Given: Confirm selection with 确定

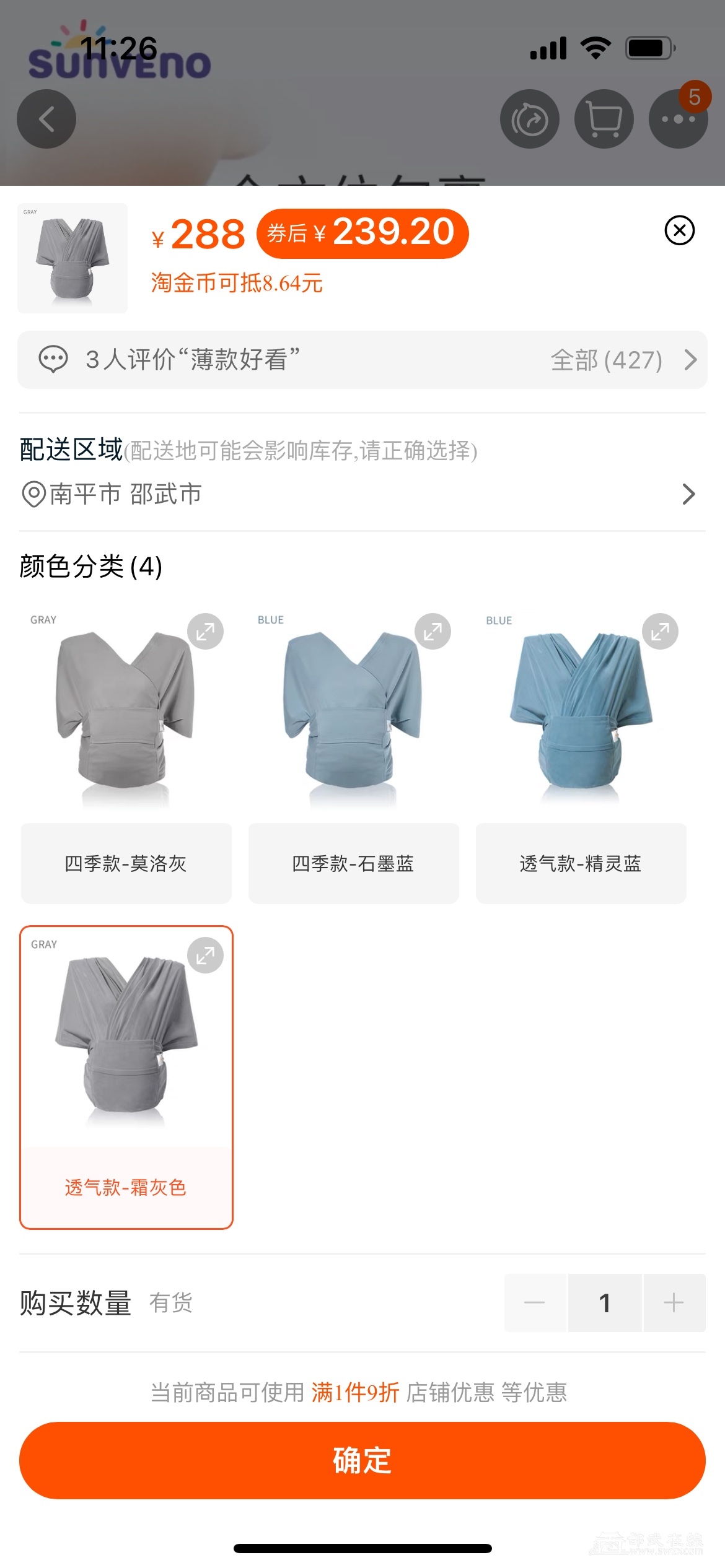Looking at the screenshot, I should click(362, 1460).
